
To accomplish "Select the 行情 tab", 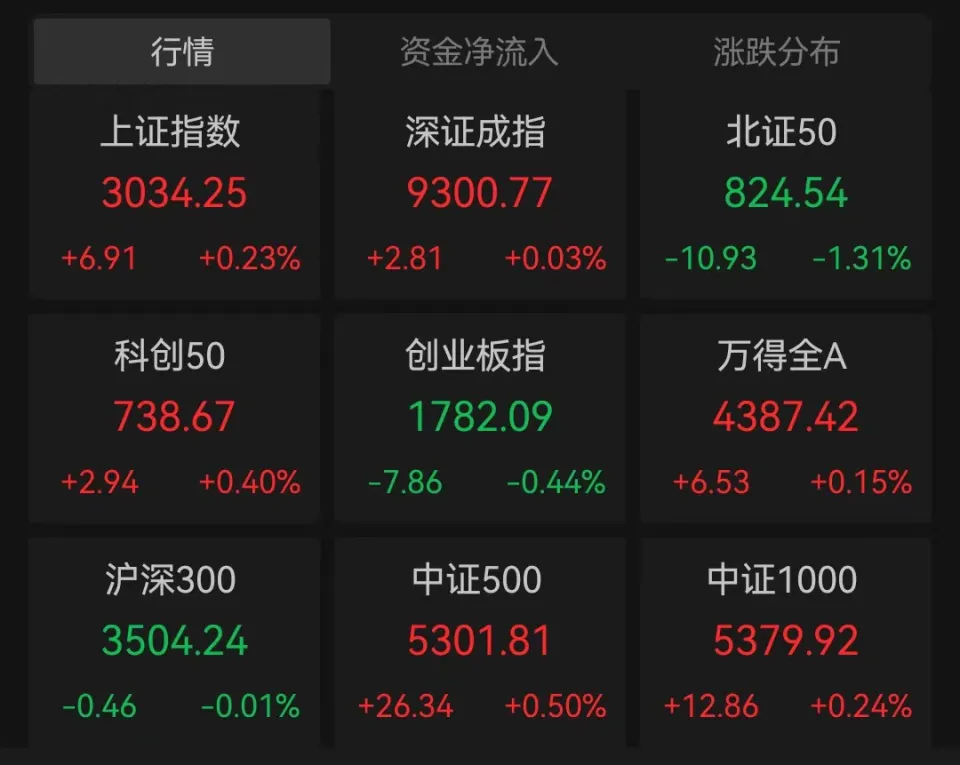I will 182,52.
